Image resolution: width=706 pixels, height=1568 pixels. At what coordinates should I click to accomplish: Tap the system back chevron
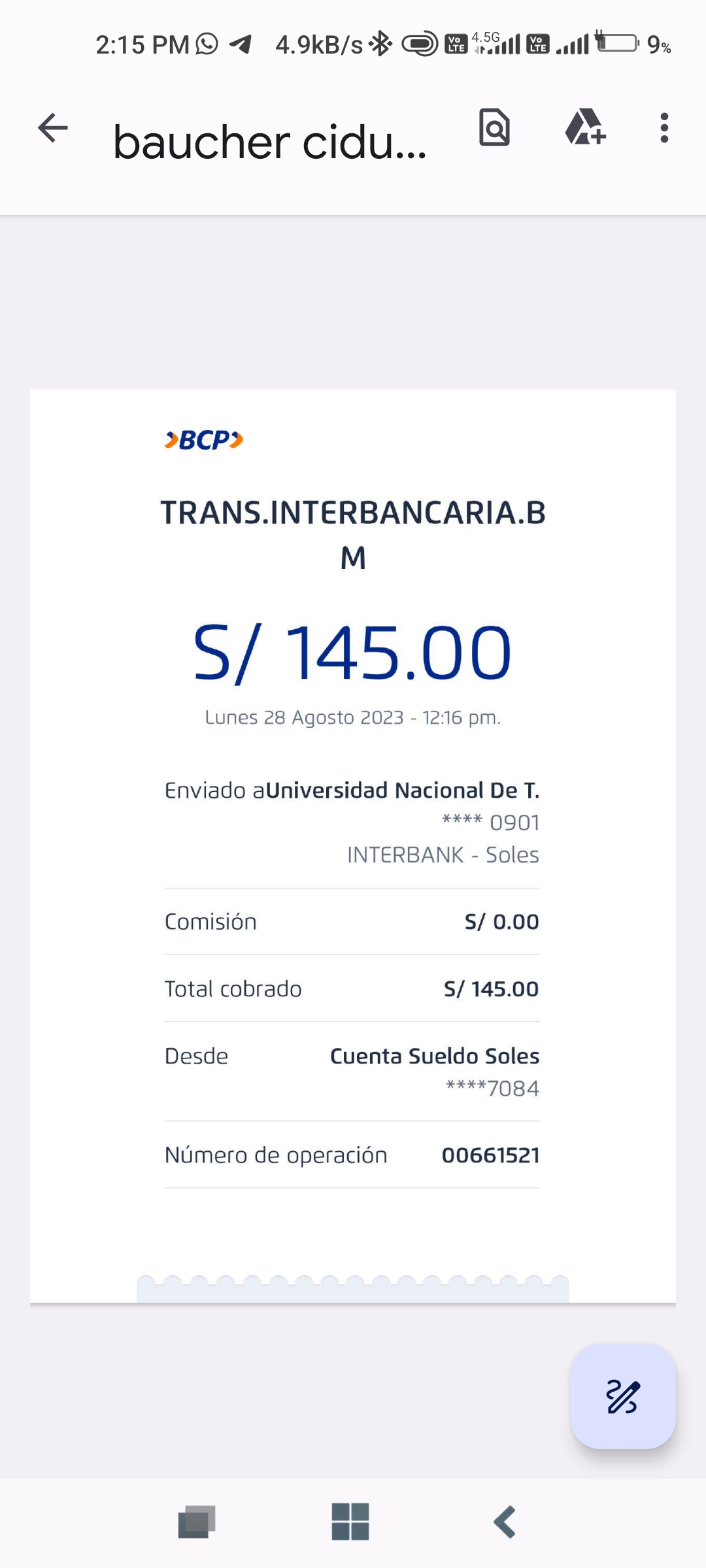pos(505,1522)
